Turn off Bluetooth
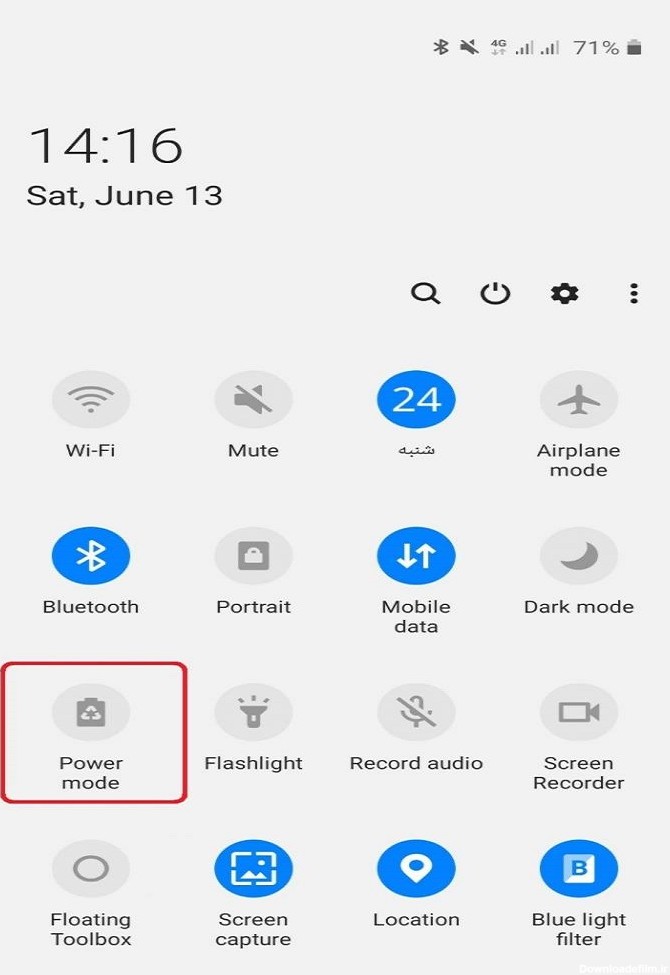 [x=91, y=556]
